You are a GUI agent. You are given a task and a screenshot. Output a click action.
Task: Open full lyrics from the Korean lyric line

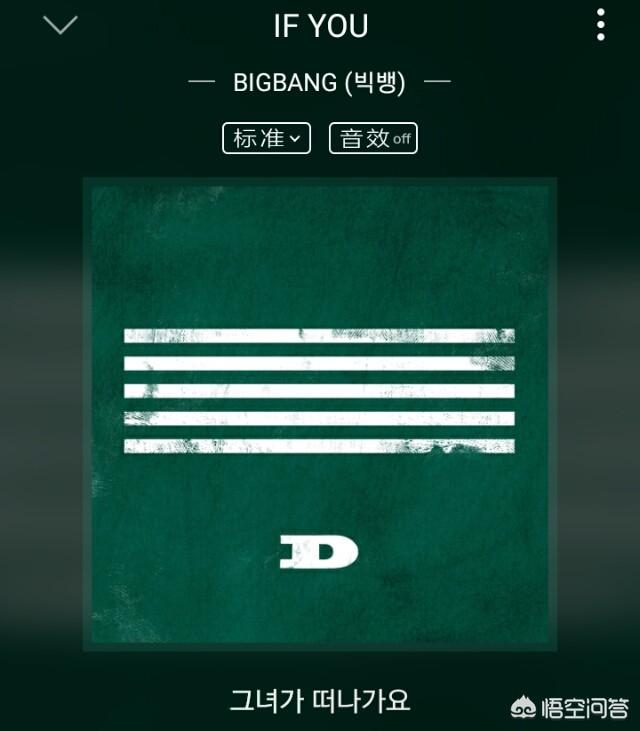(x=320, y=699)
